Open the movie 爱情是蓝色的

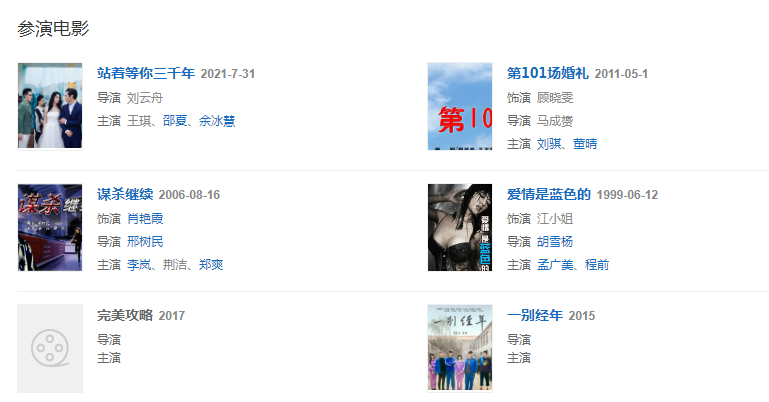coord(549,194)
